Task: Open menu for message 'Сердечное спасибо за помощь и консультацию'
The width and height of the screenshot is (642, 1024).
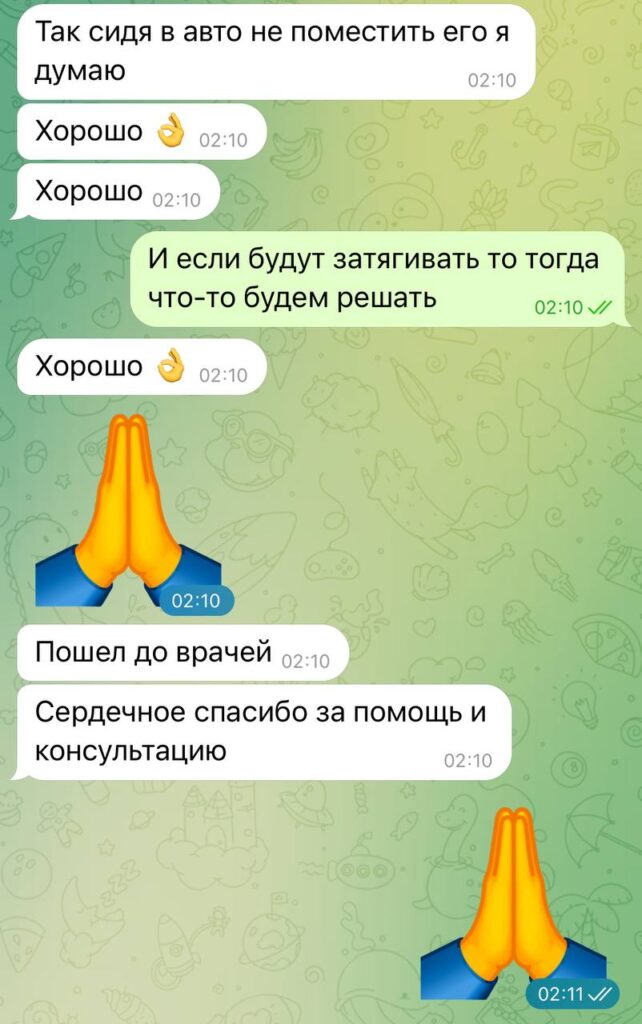Action: pos(260,732)
